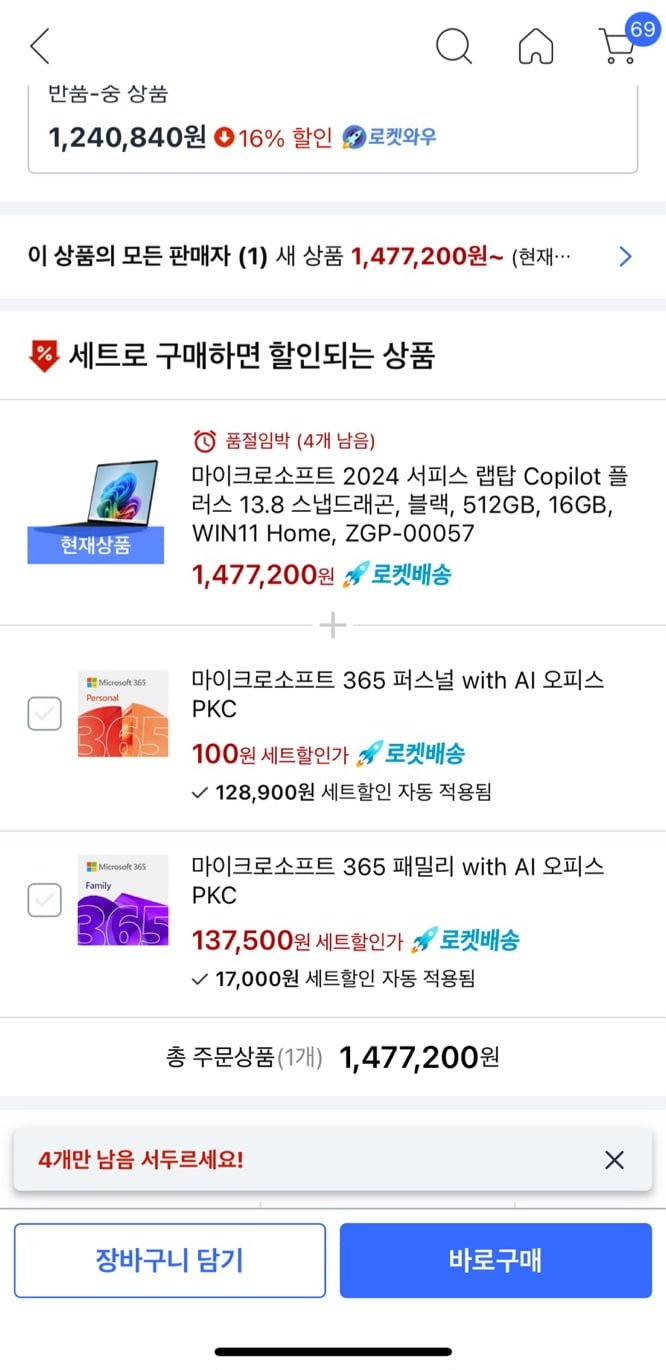Image resolution: width=666 pixels, height=1370 pixels.
Task: Go back using the top arrow
Action: tap(40, 46)
